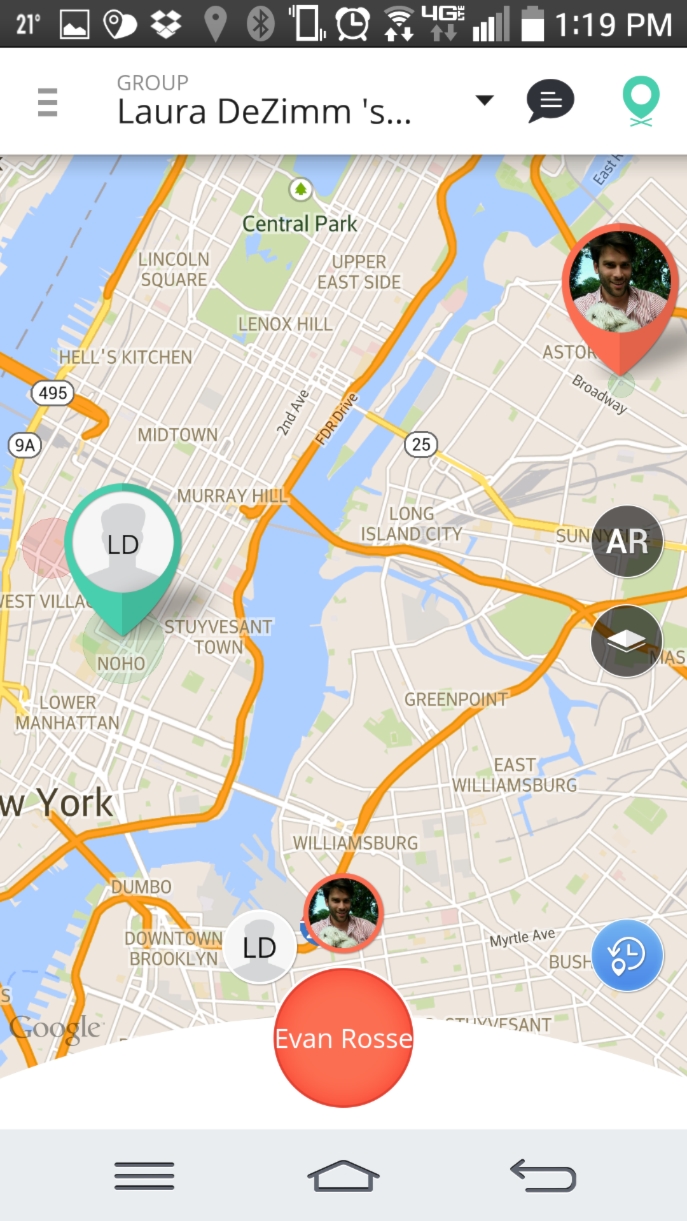Open the AR view button

tap(627, 542)
